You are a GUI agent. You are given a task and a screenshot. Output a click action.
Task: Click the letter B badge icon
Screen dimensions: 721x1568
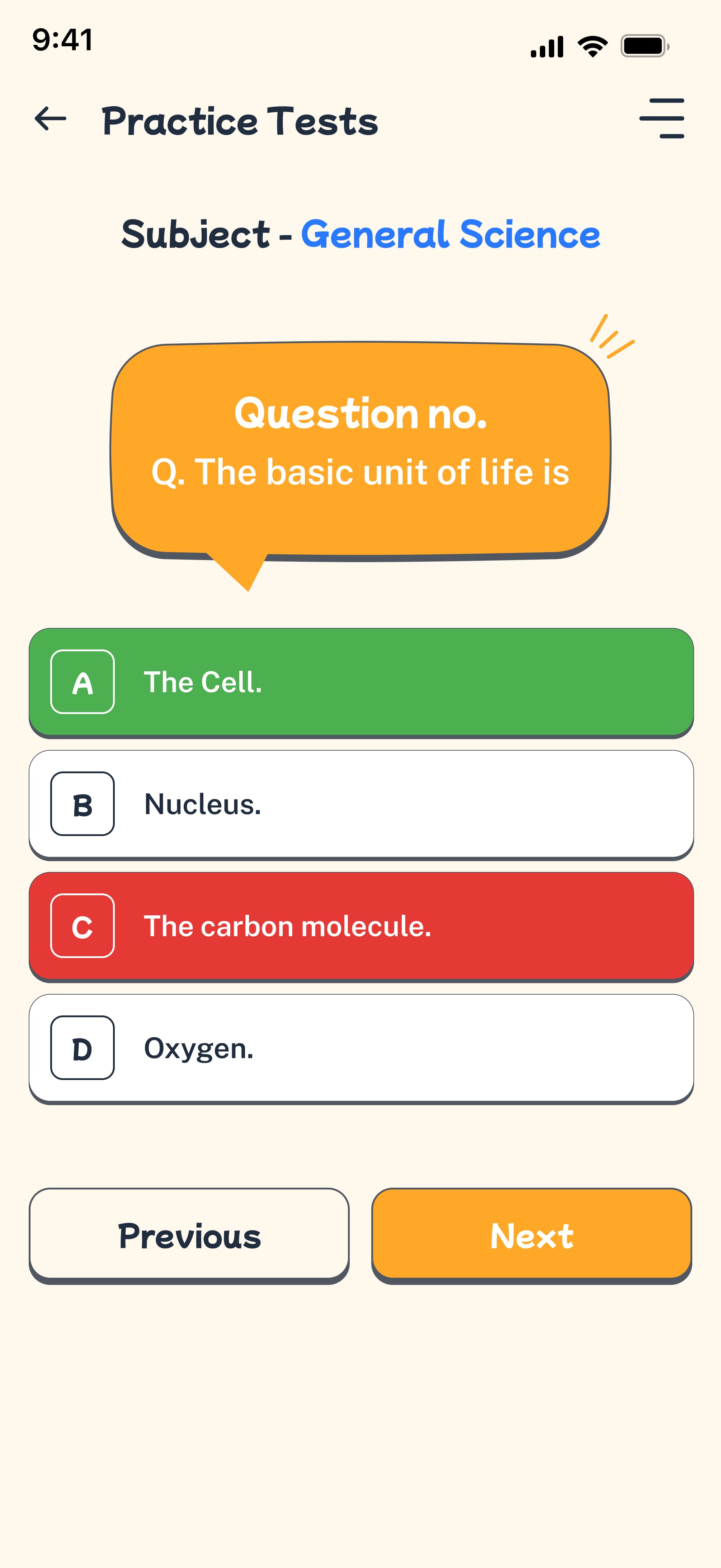[82, 805]
